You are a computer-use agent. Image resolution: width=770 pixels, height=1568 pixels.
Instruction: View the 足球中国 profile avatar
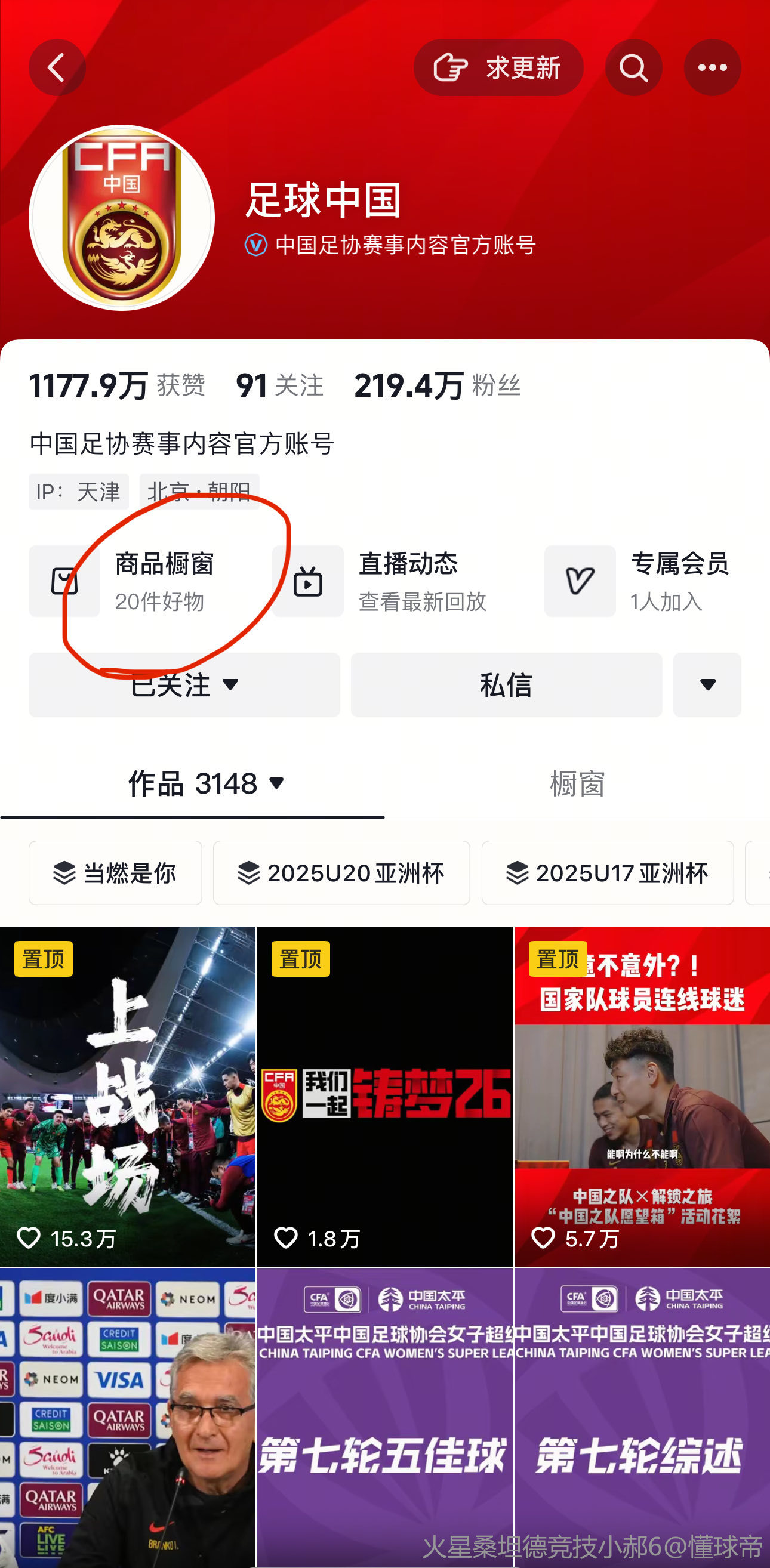pos(122,217)
